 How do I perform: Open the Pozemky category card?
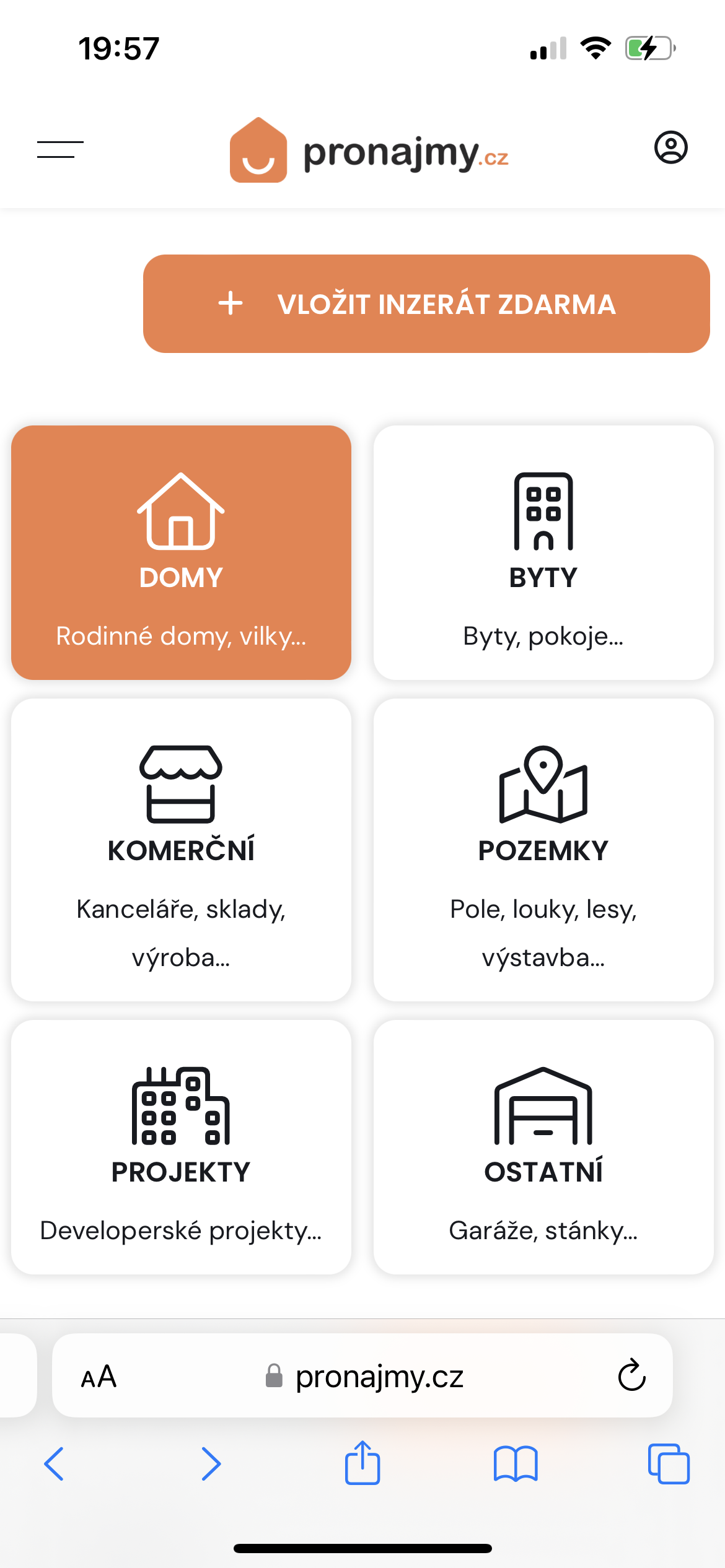coord(543,850)
